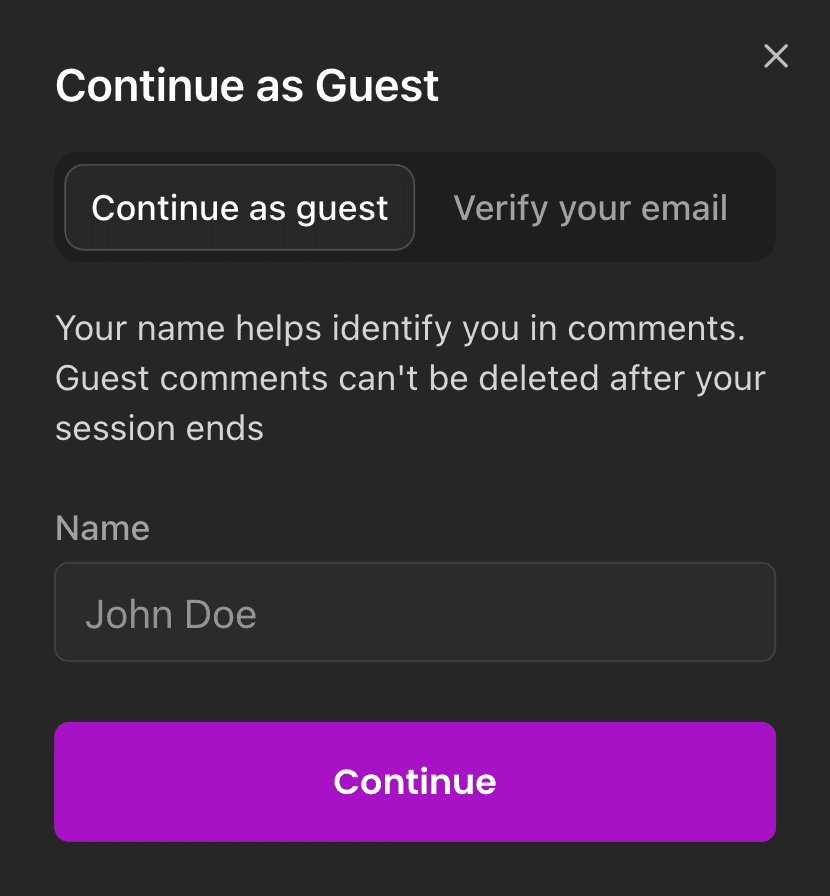Select the tab switcher segmented control
This screenshot has width=830, height=896.
415,208
